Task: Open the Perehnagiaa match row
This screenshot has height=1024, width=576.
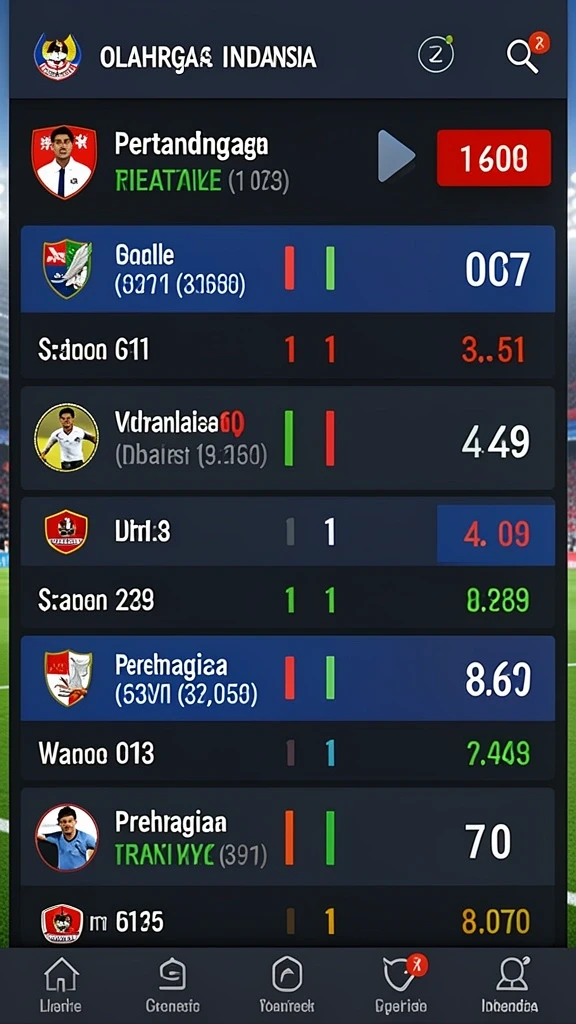Action: pos(288,678)
